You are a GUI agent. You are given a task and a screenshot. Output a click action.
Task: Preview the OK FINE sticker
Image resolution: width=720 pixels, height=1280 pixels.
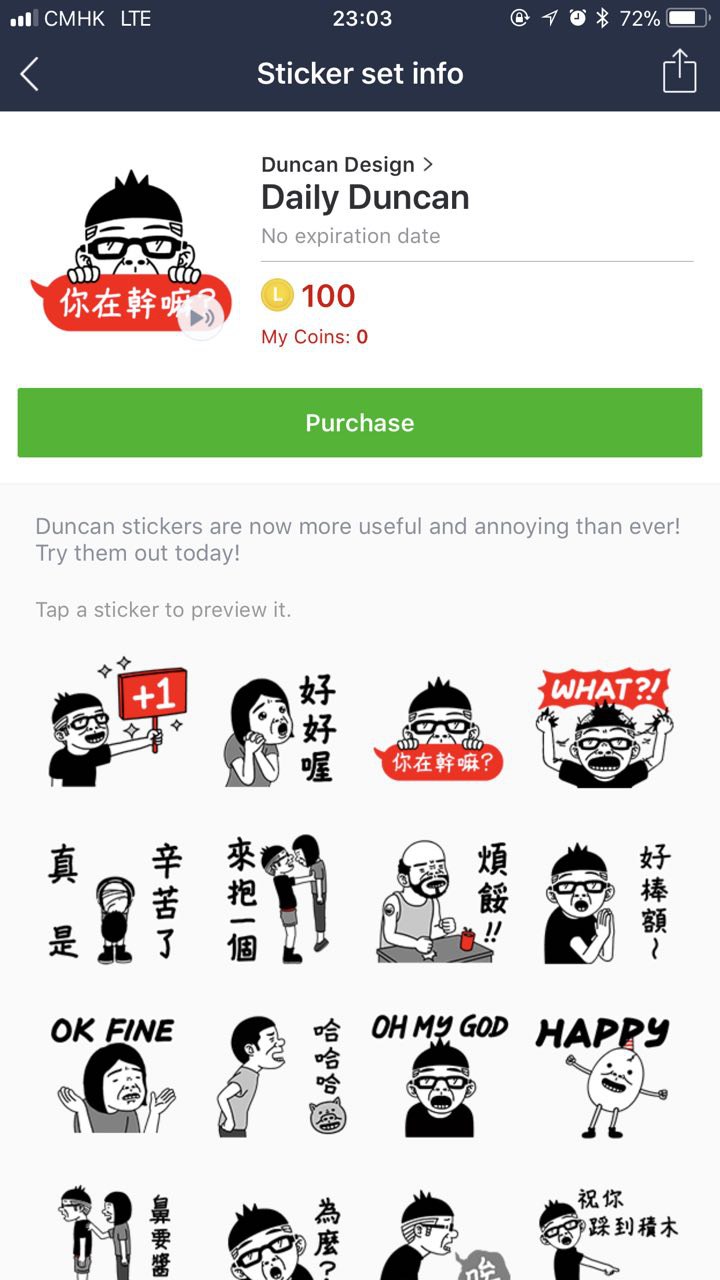point(113,1075)
